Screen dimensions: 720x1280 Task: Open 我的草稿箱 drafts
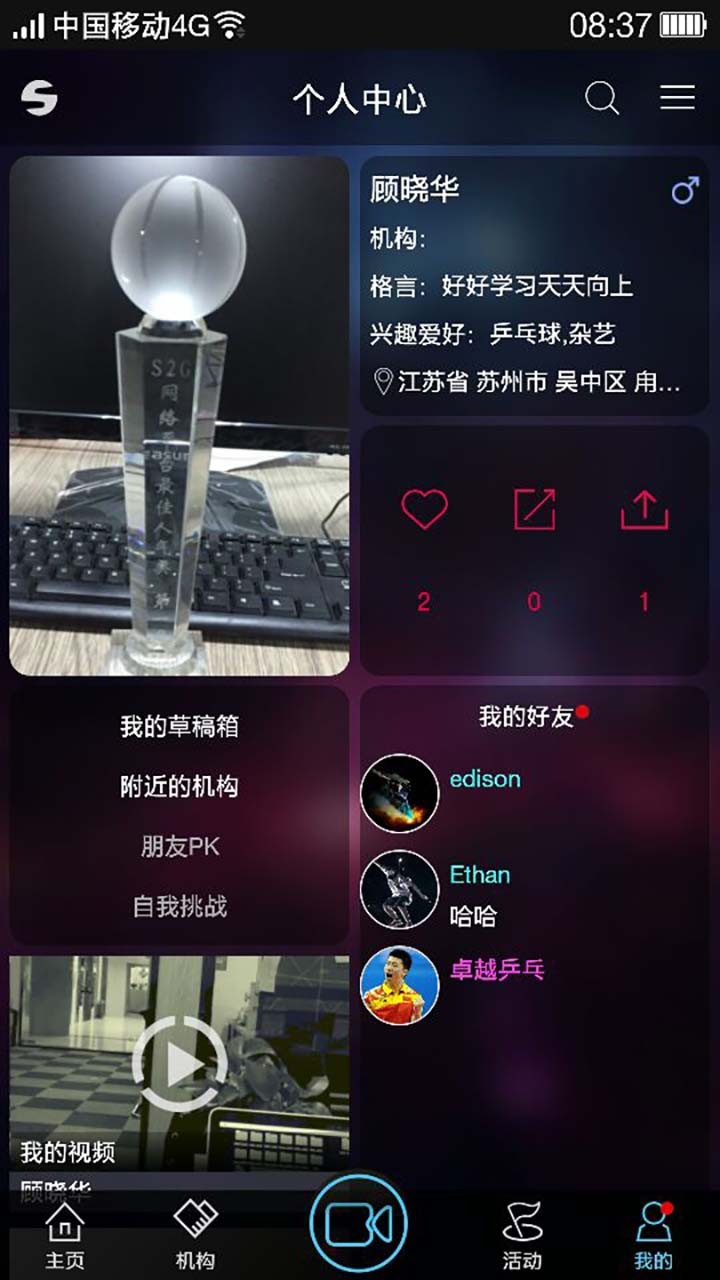tap(180, 726)
